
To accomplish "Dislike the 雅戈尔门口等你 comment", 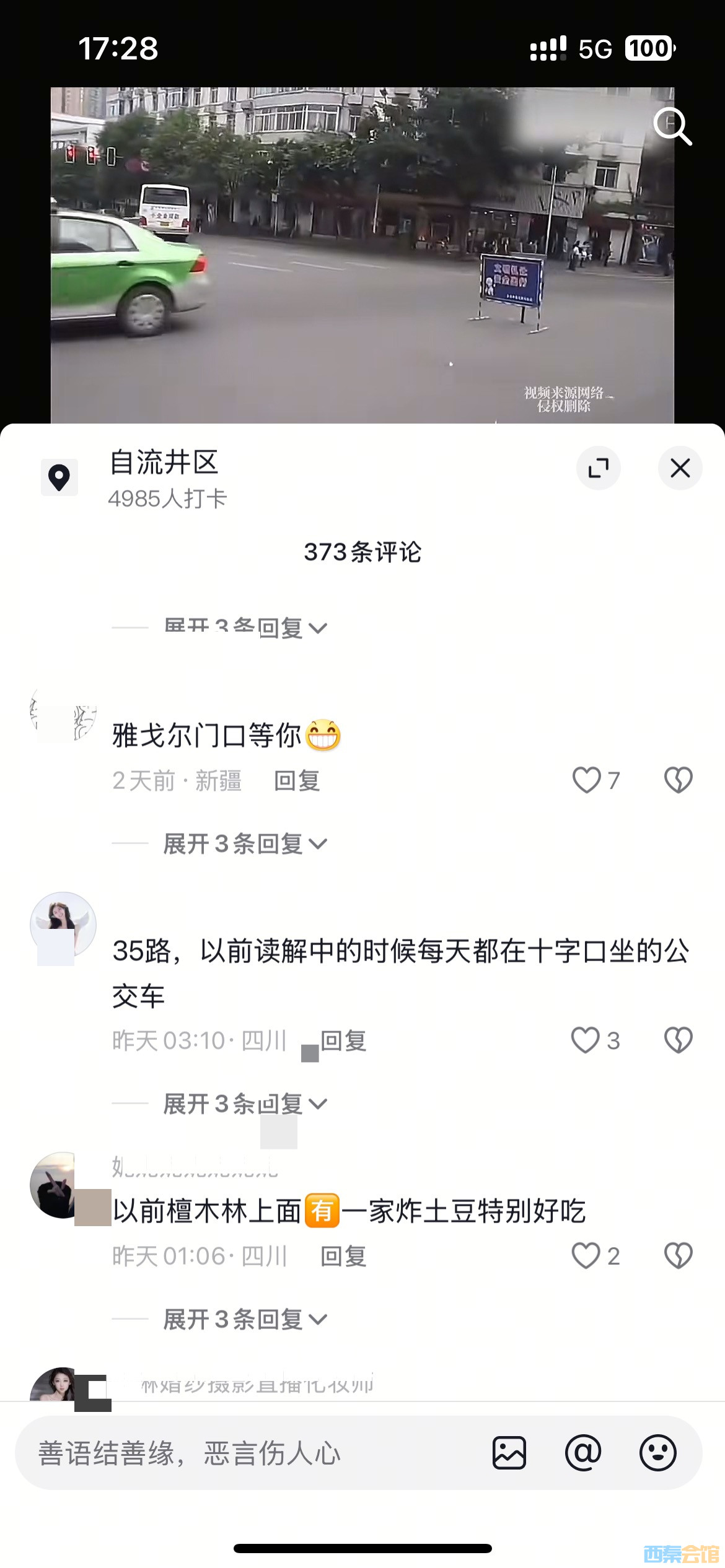I will coord(678,780).
